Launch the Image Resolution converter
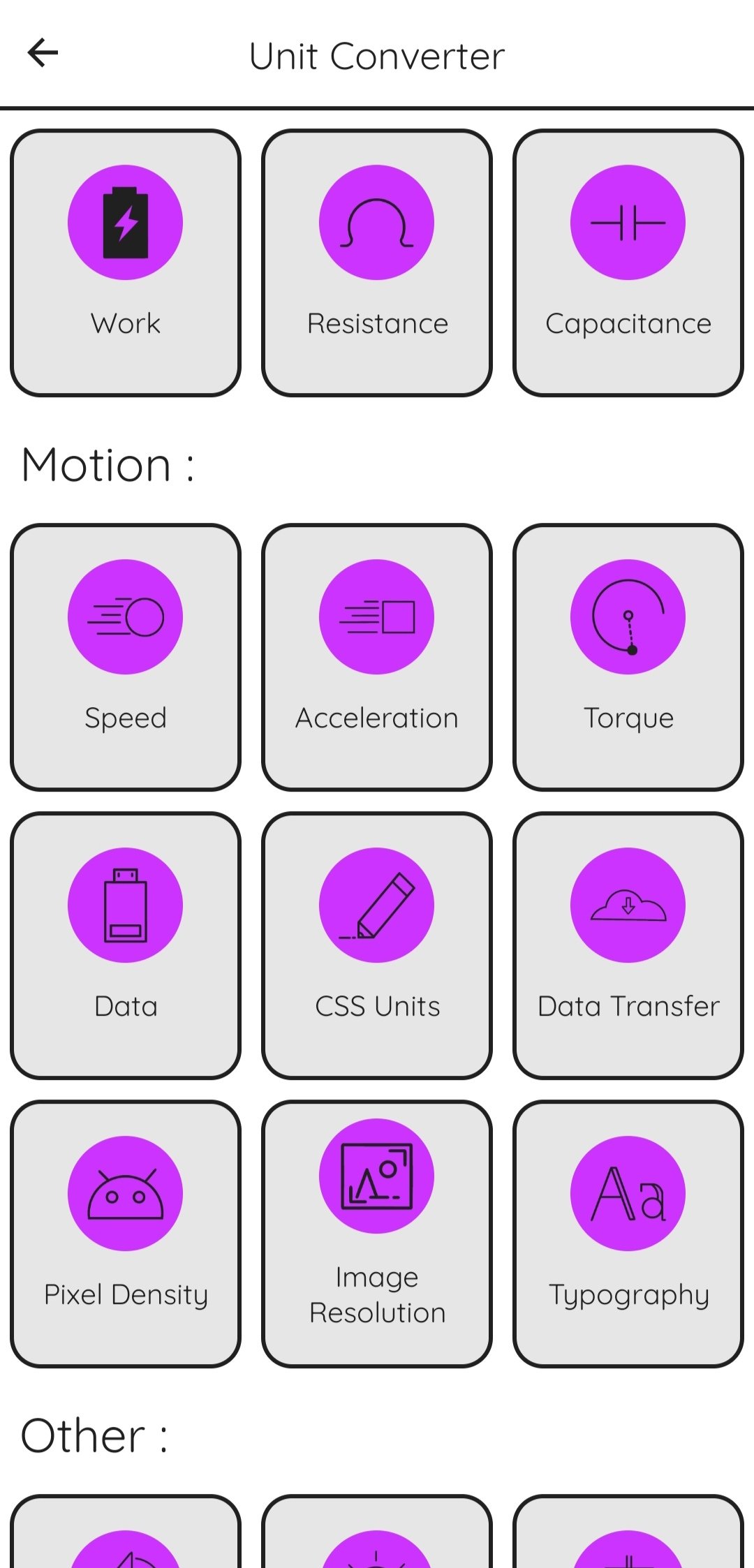 coord(377,1234)
